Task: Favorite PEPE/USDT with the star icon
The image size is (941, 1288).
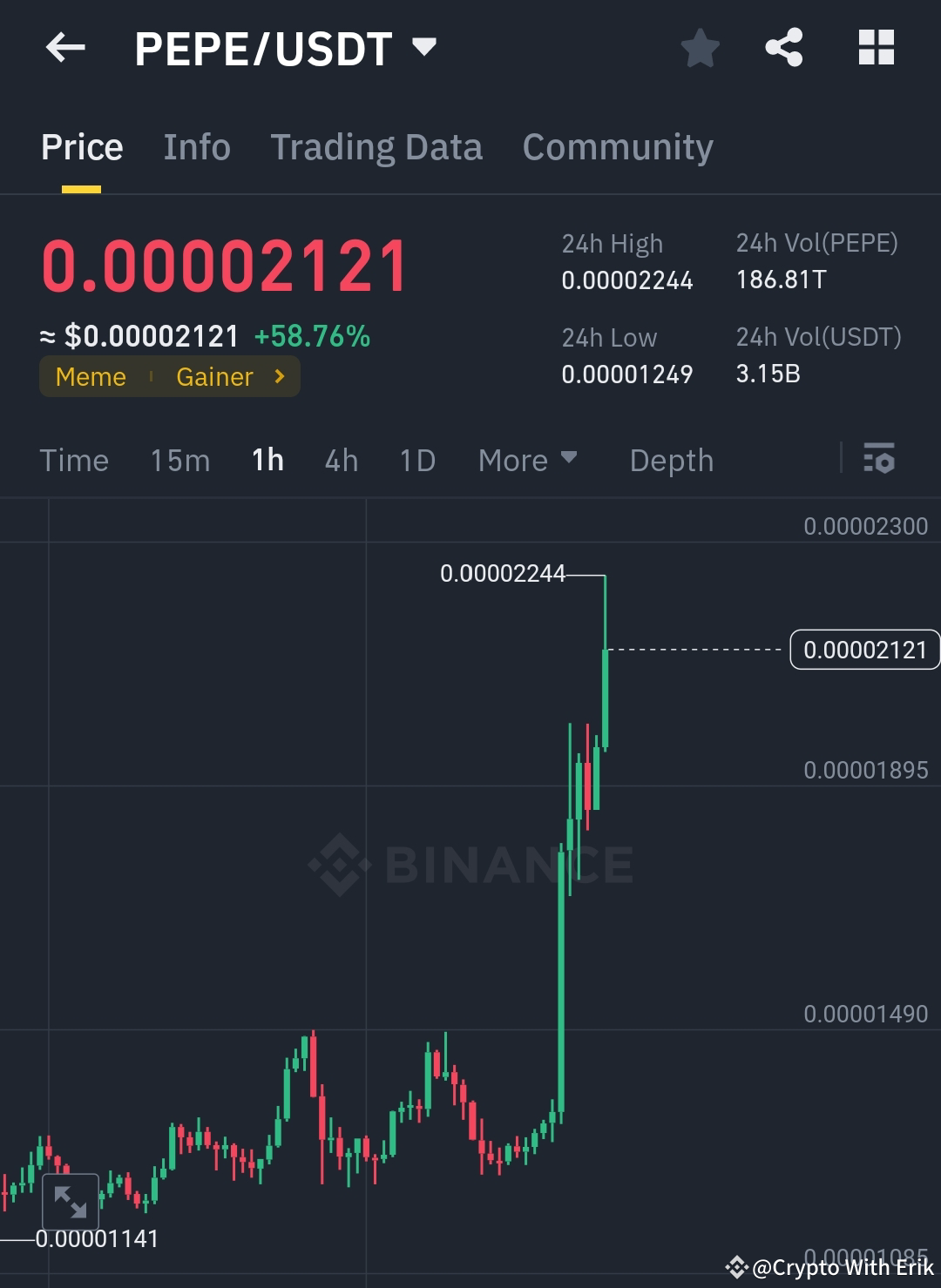Action: coord(700,48)
